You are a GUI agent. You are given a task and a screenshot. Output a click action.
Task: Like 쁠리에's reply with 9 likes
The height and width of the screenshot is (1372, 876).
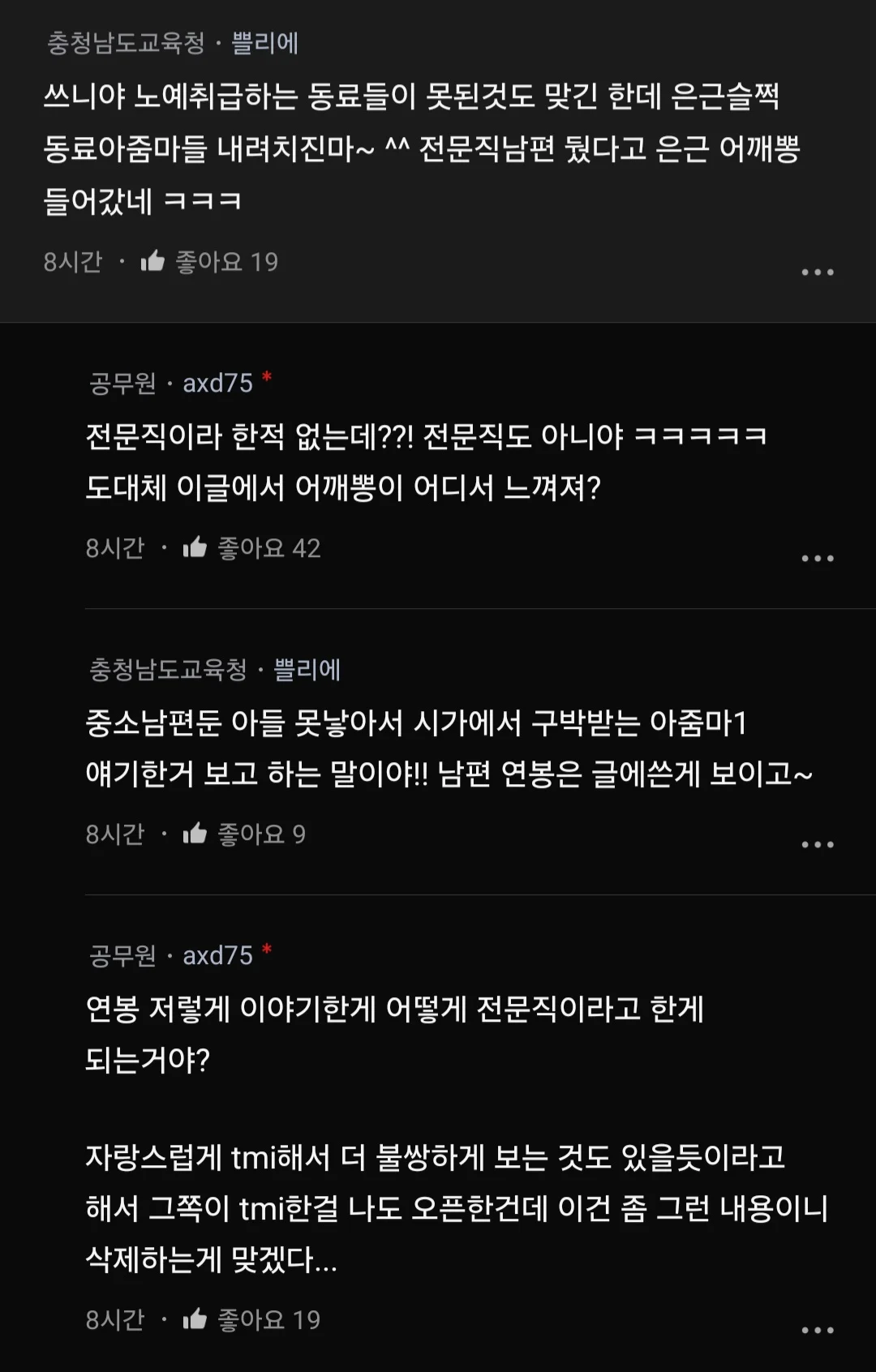pos(195,834)
